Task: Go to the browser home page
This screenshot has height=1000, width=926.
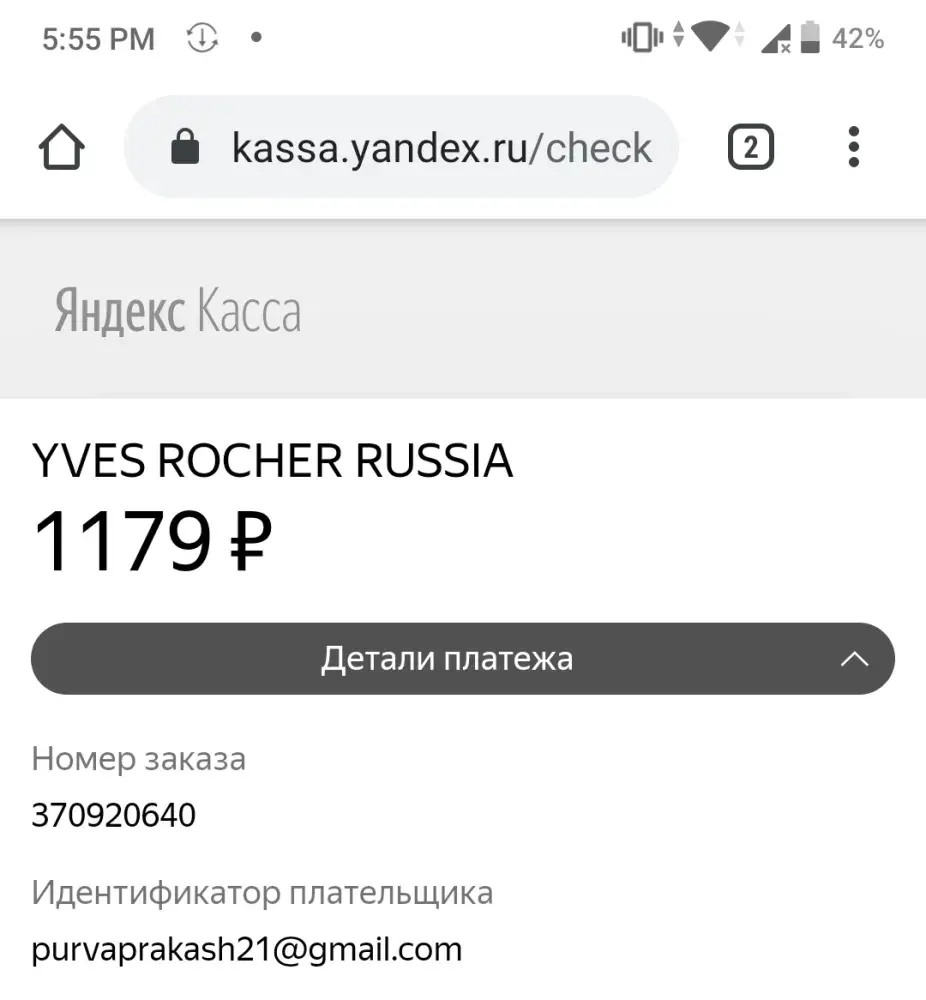Action: click(62, 148)
